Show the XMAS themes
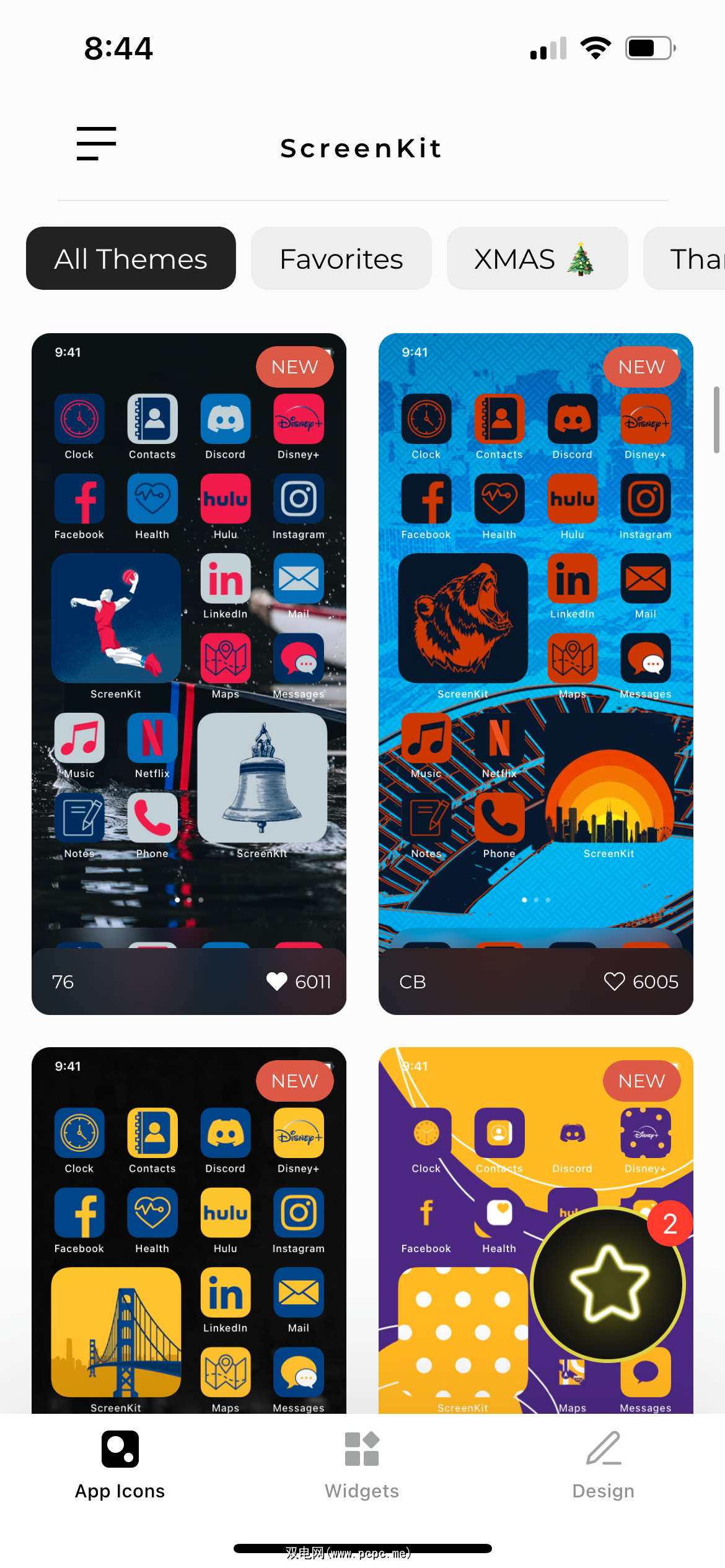 (x=537, y=258)
